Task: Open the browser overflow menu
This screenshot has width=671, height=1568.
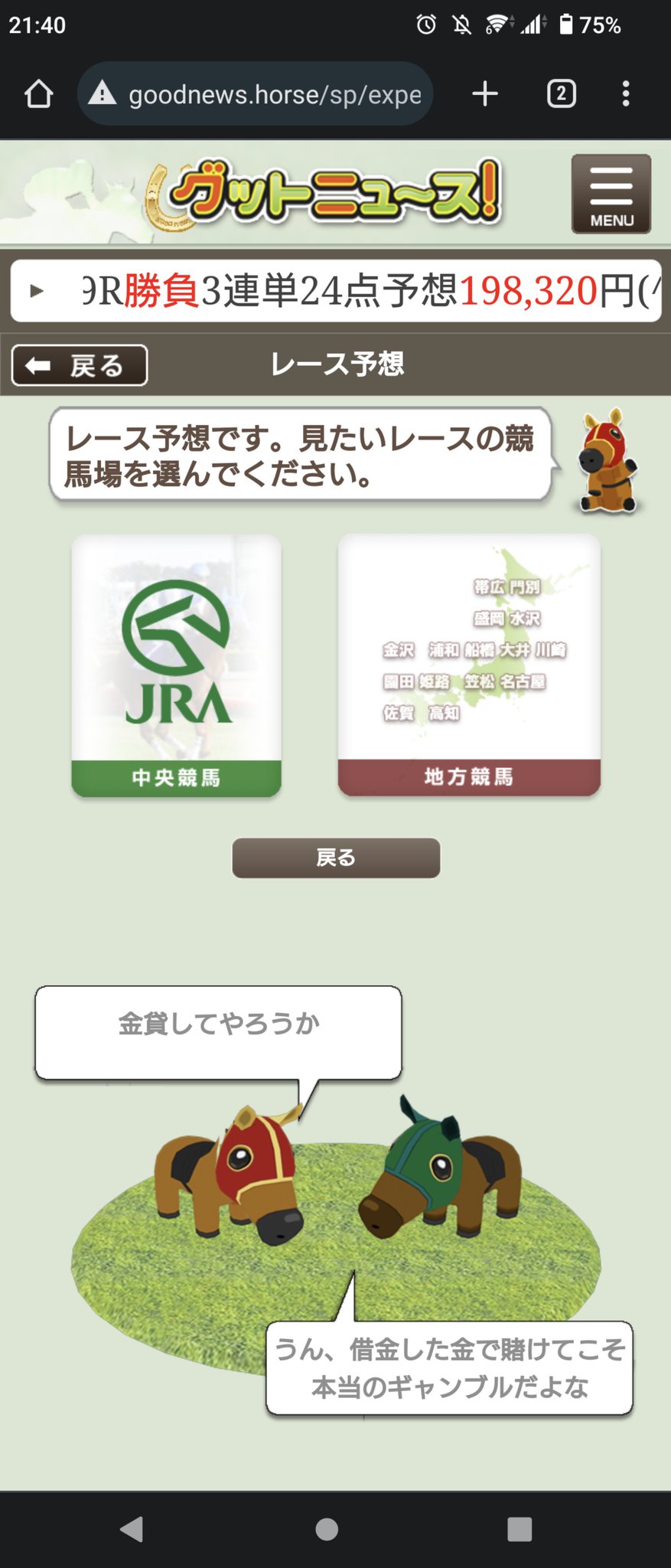Action: 626,94
